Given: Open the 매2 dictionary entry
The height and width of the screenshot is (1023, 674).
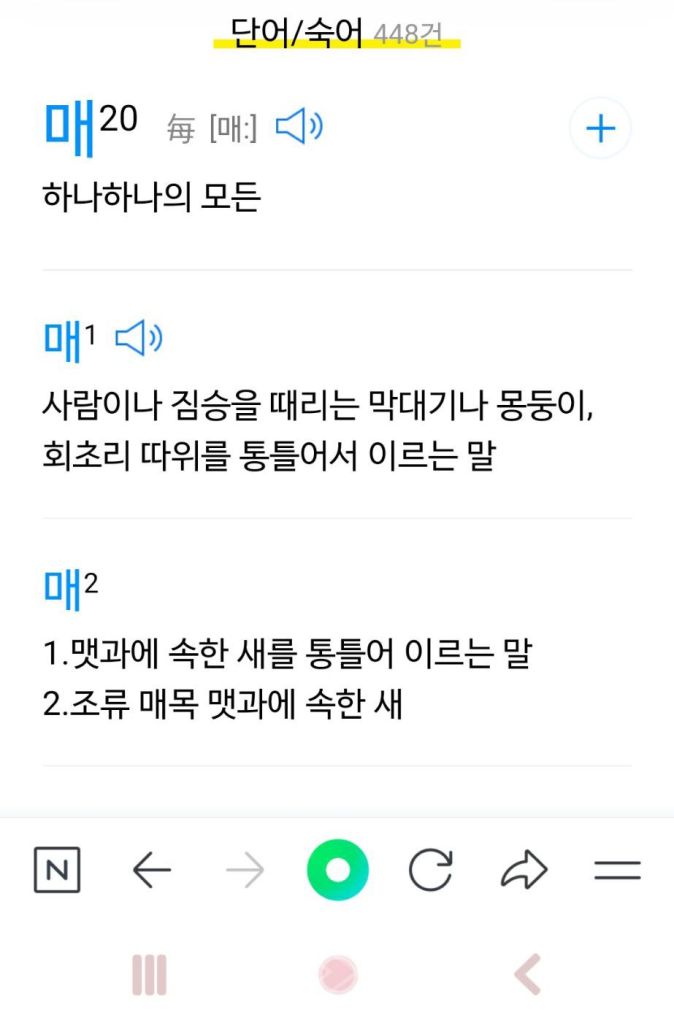Looking at the screenshot, I should [62, 589].
